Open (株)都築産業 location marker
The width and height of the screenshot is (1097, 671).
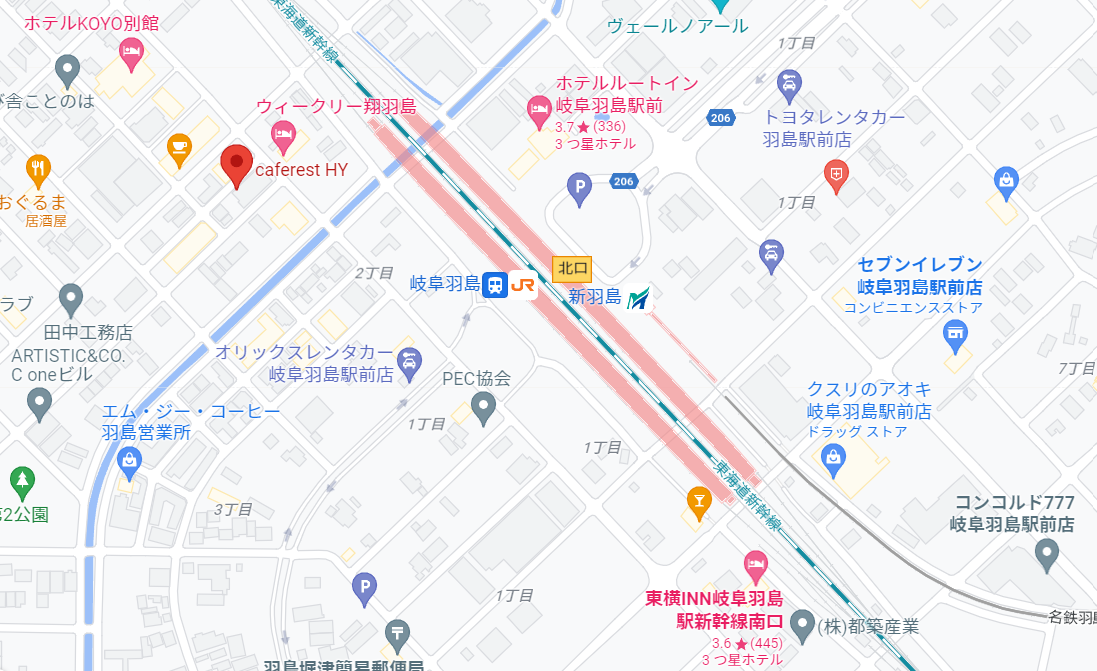coord(800,626)
